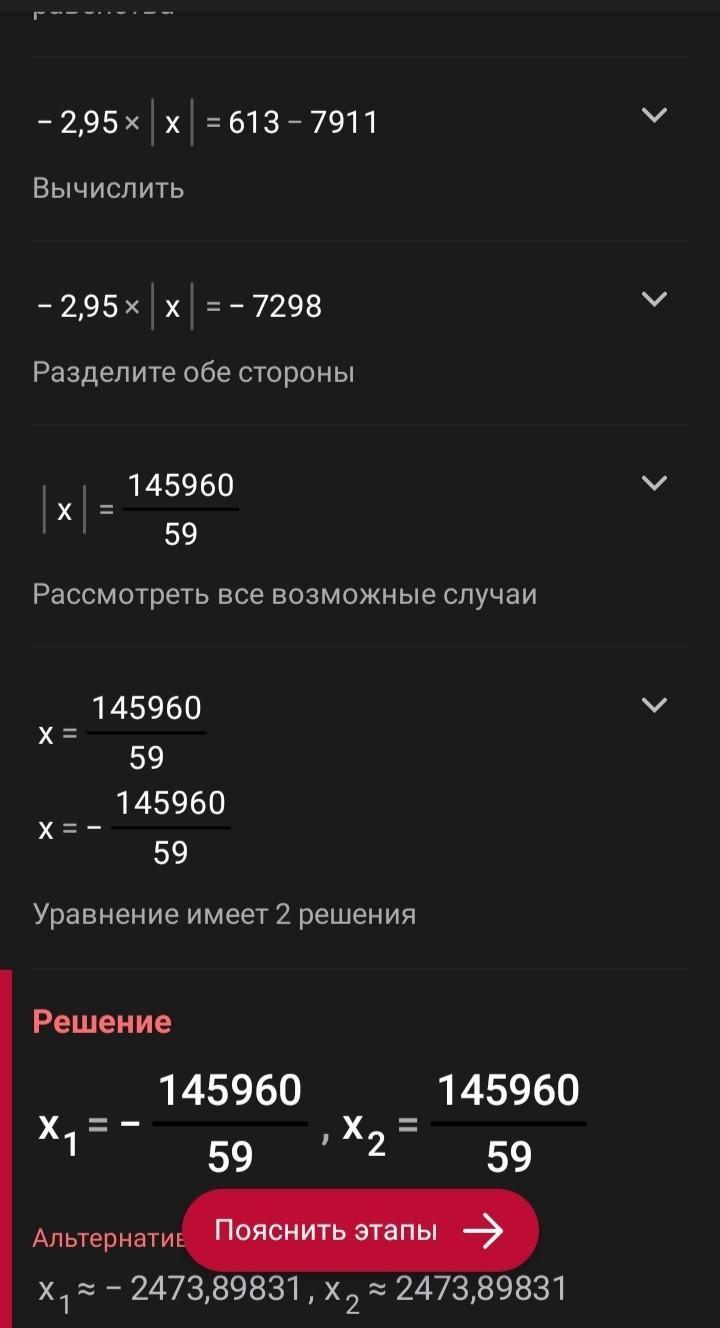The width and height of the screenshot is (720, 1328).
Task: Expand the step showing −7298
Action: [x=654, y=299]
